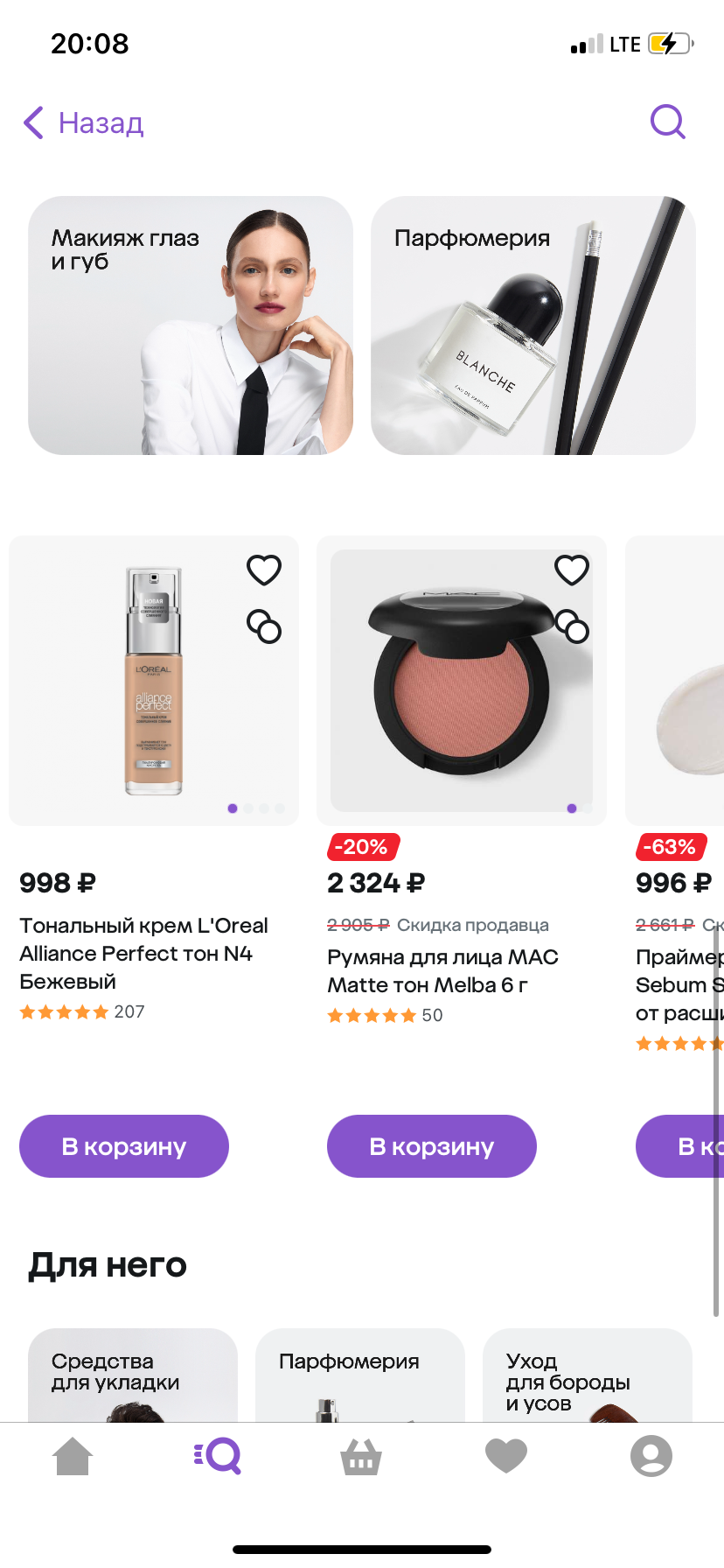The width and height of the screenshot is (724, 1568).
Task: Open the upper Парфюмерия category tile
Action: click(533, 325)
